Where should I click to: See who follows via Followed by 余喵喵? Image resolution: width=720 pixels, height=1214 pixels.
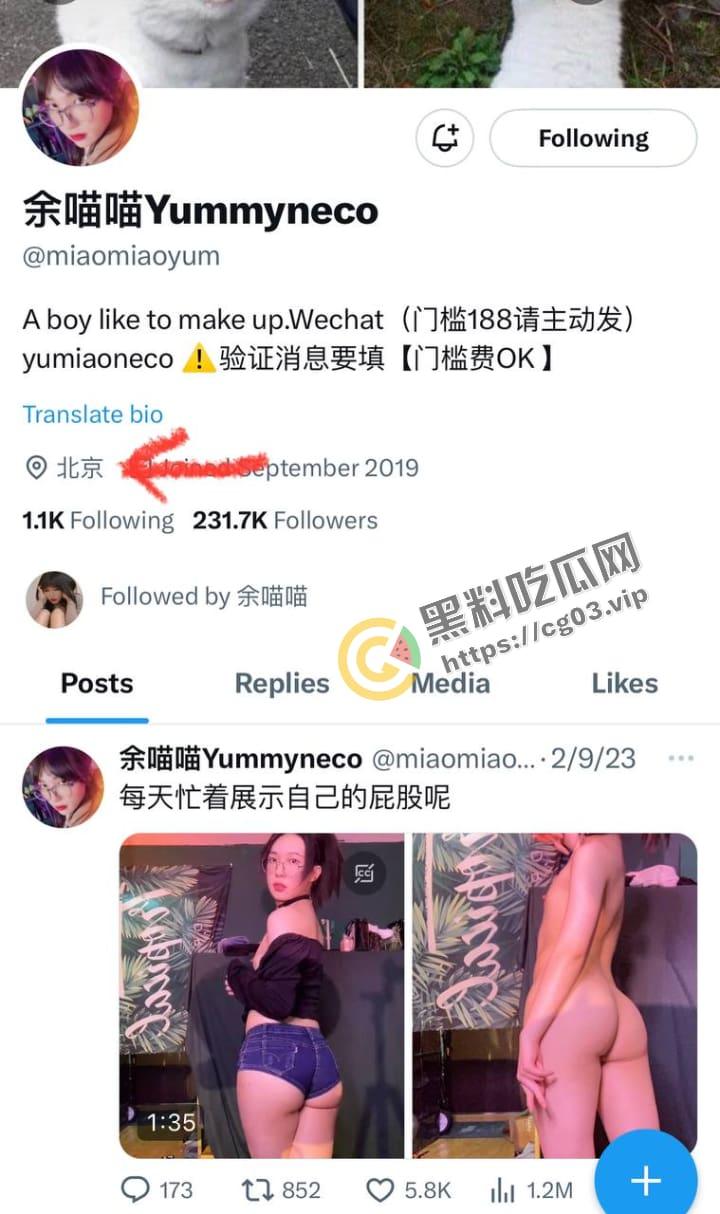tap(204, 597)
